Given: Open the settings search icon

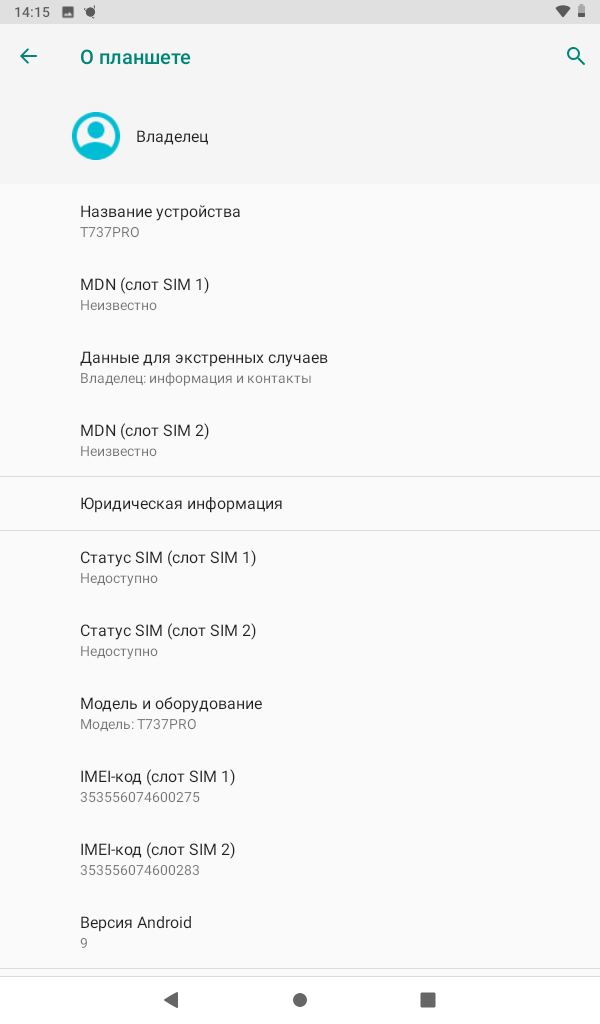Looking at the screenshot, I should coord(575,57).
